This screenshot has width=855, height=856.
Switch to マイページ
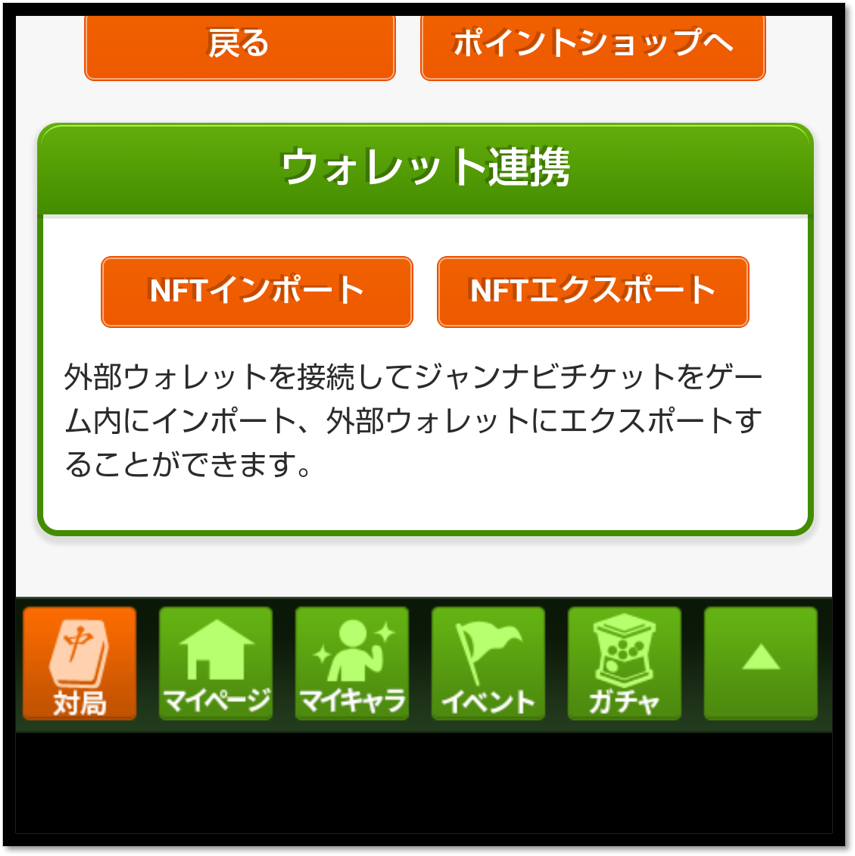(216, 663)
